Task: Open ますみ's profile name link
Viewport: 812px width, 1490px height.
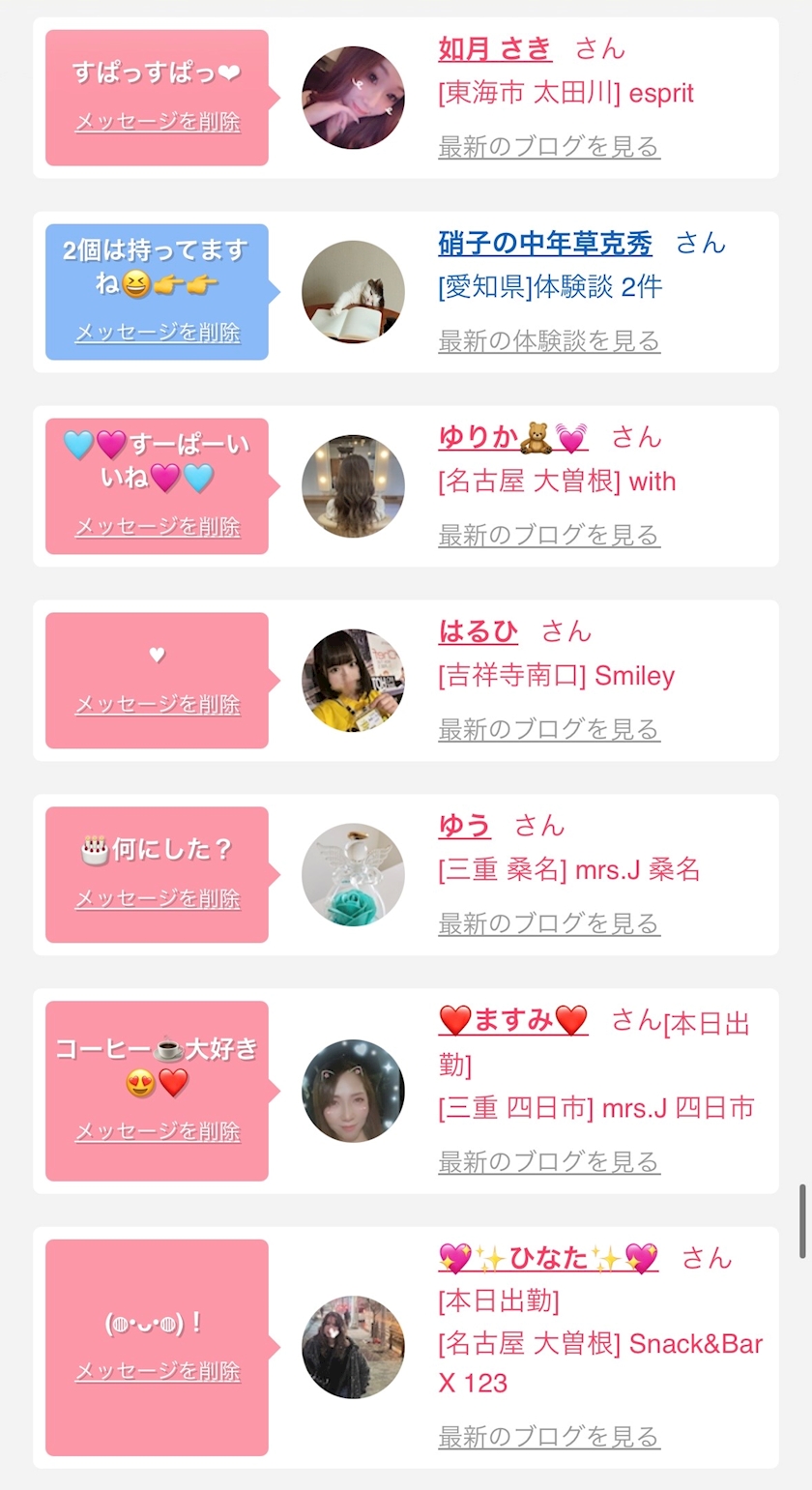Action: coord(512,1020)
